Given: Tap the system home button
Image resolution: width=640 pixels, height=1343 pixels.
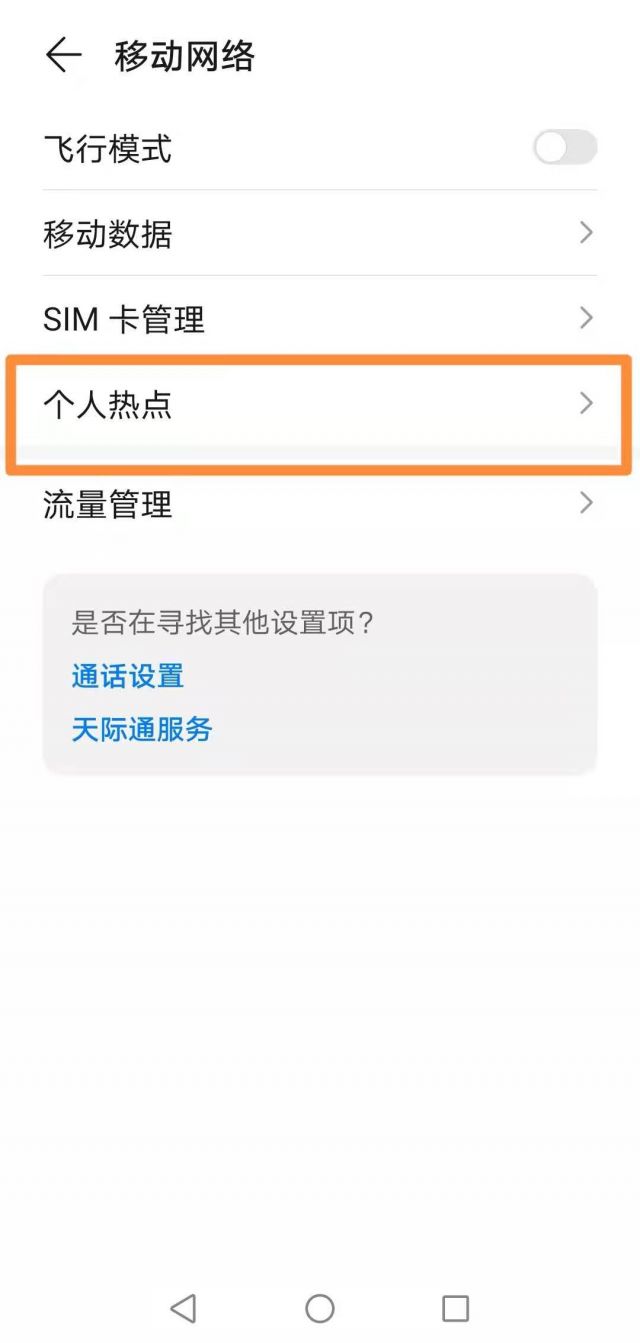Looking at the screenshot, I should coord(320,1308).
